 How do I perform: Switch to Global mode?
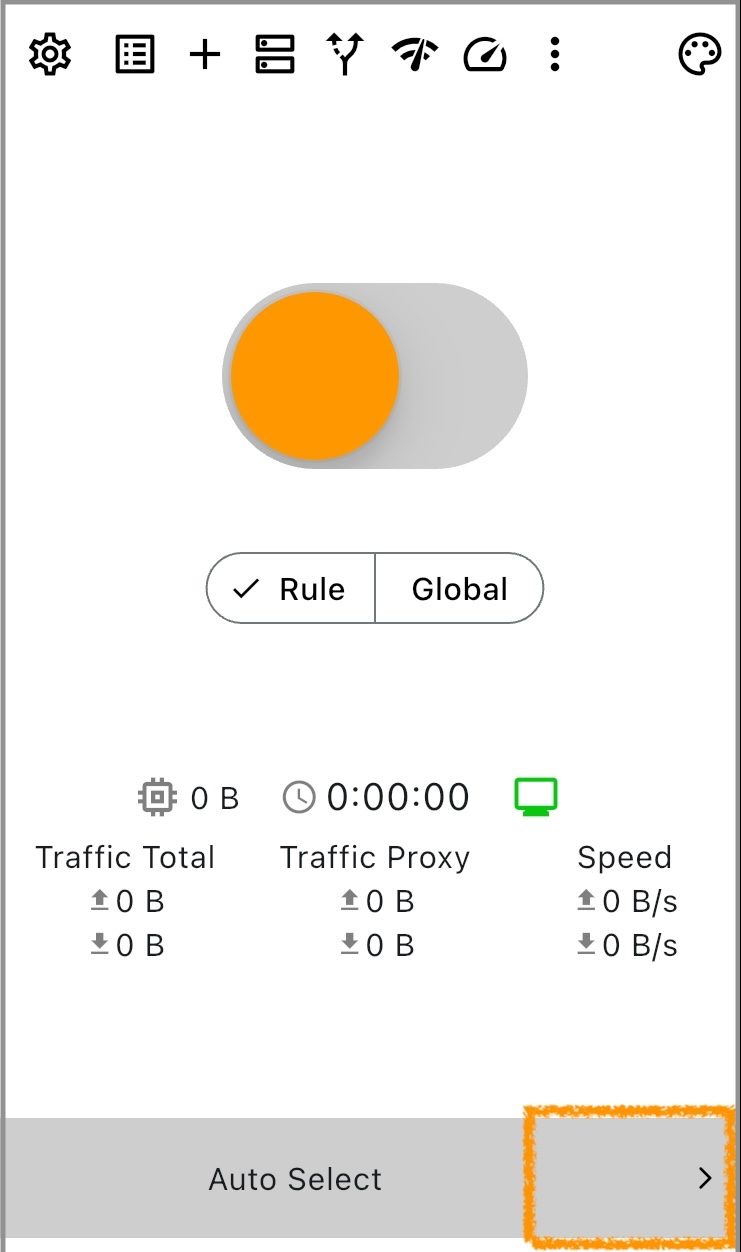460,589
